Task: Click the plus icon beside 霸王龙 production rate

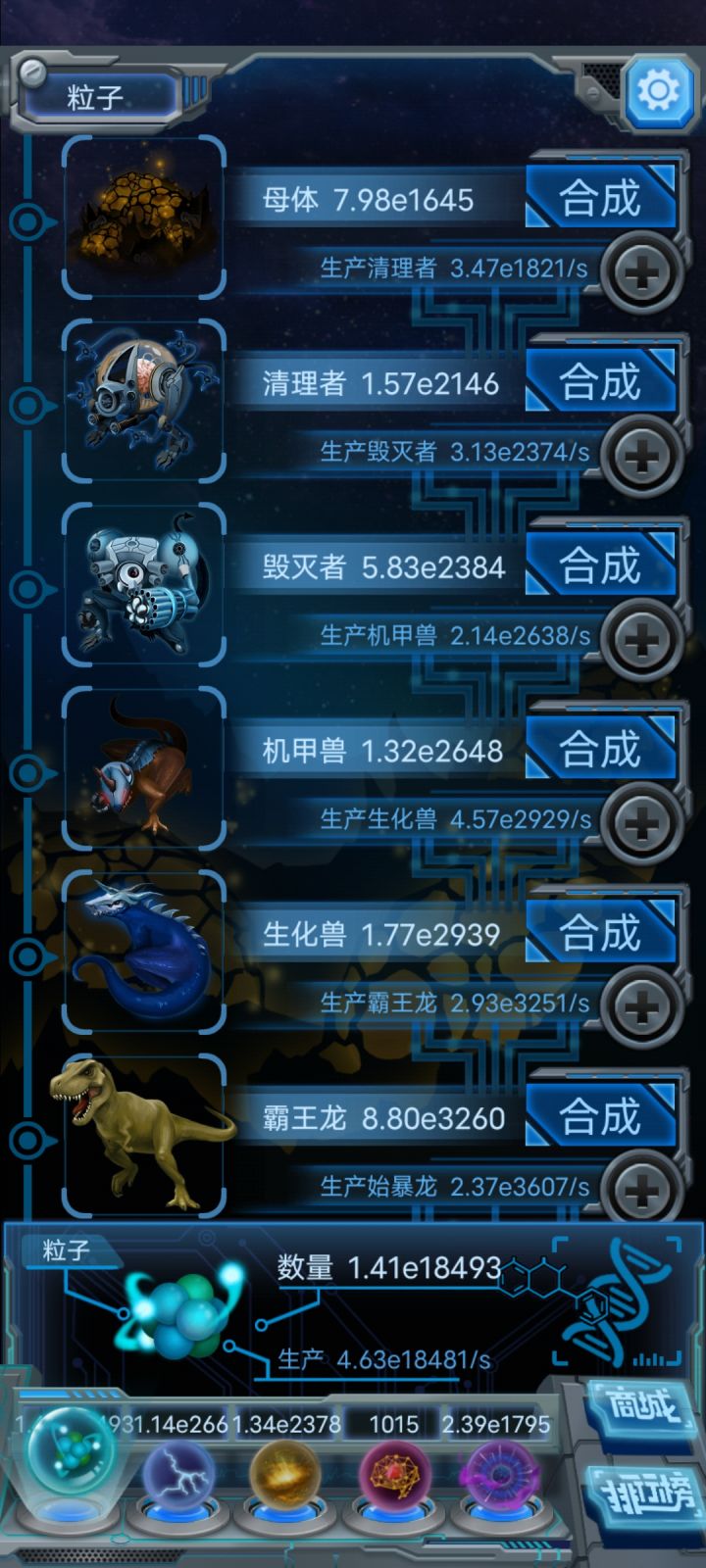Action: click(x=642, y=1189)
